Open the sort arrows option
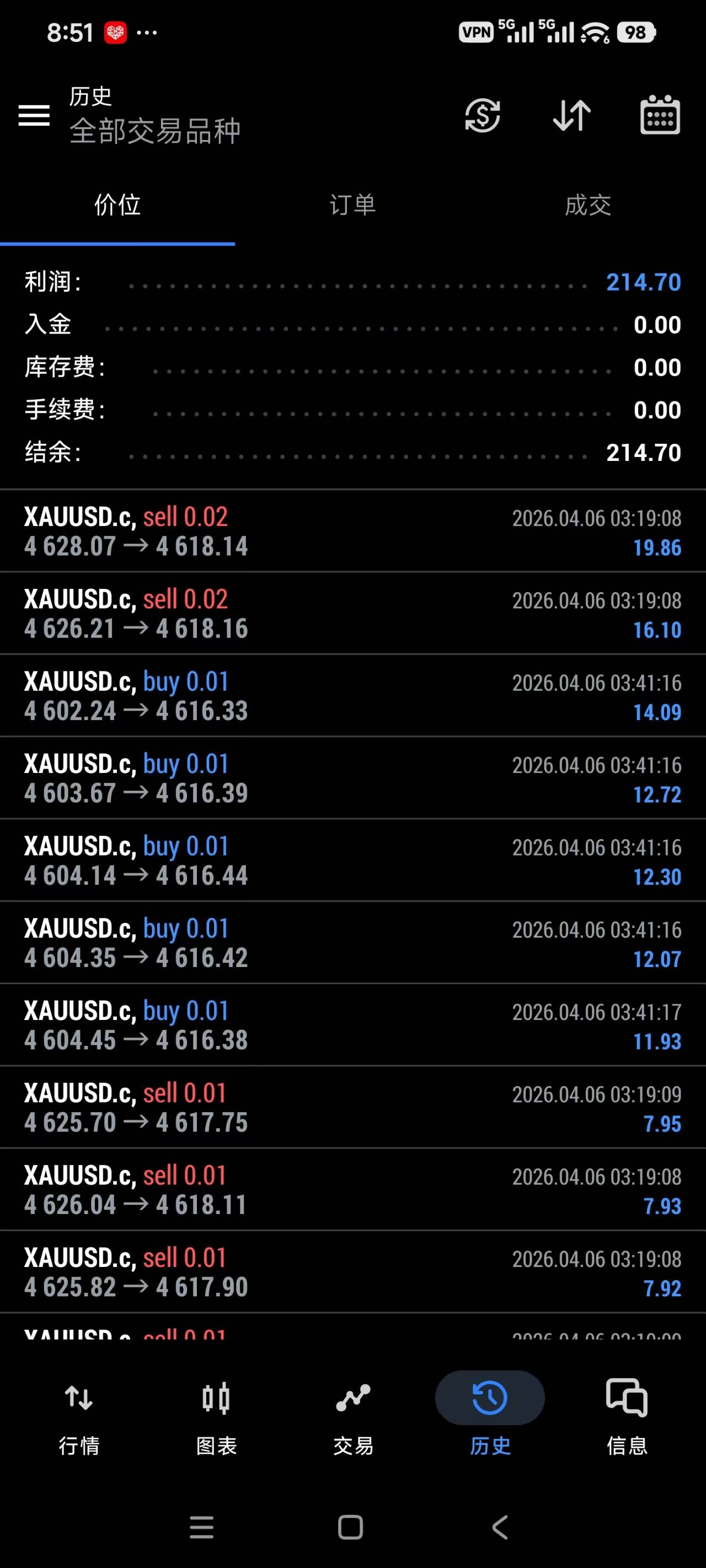 571,115
